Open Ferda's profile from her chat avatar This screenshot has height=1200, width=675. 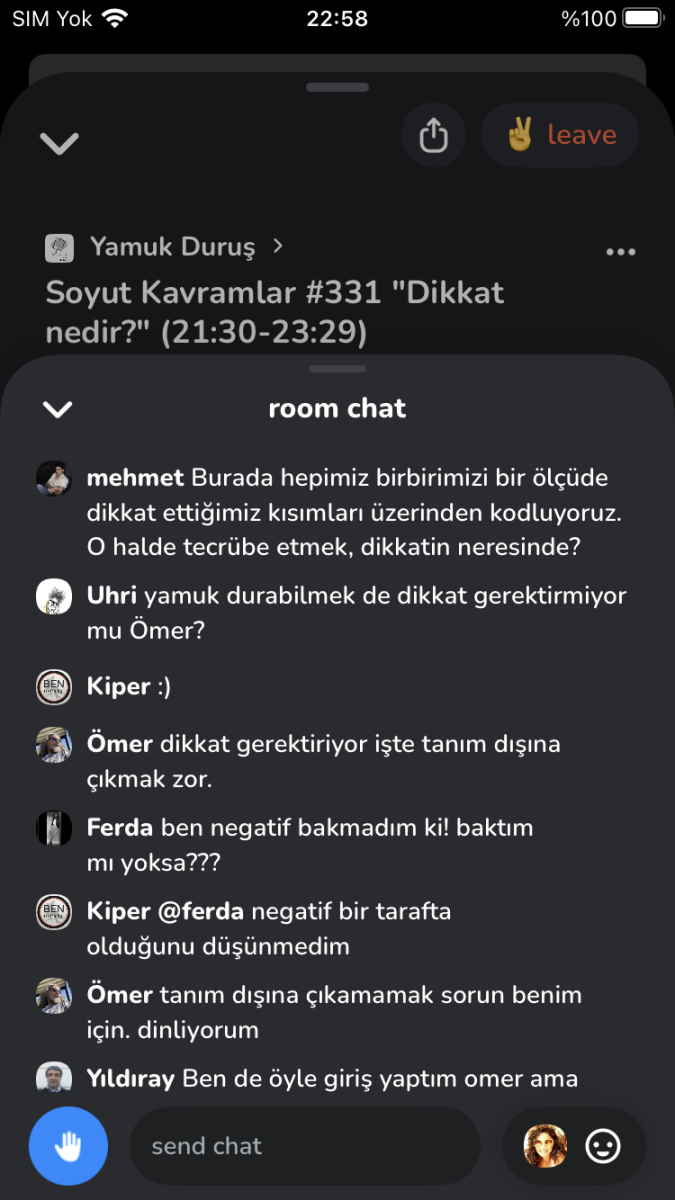[x=54, y=829]
